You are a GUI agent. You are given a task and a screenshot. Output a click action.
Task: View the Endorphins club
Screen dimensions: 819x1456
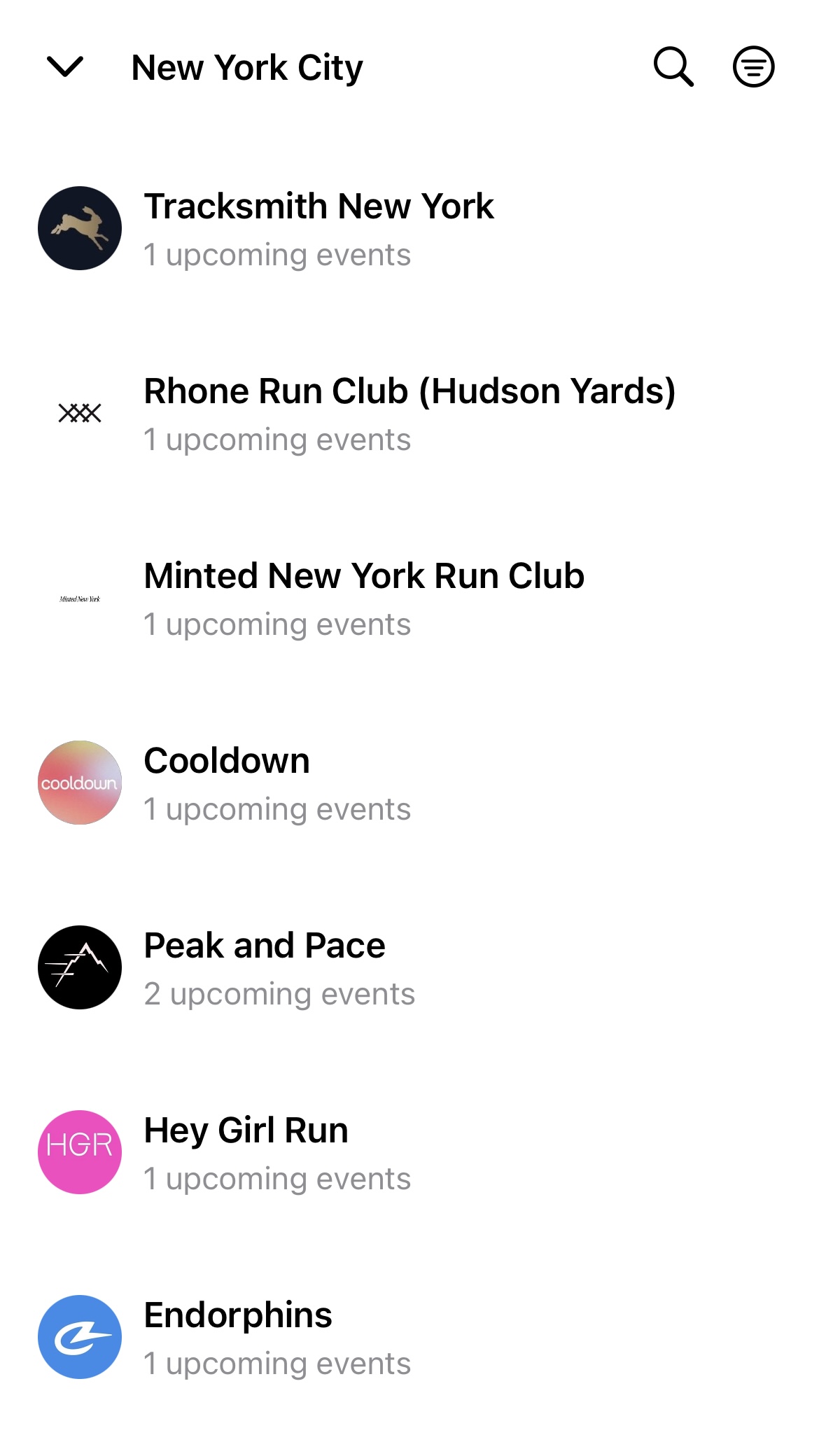point(238,1337)
